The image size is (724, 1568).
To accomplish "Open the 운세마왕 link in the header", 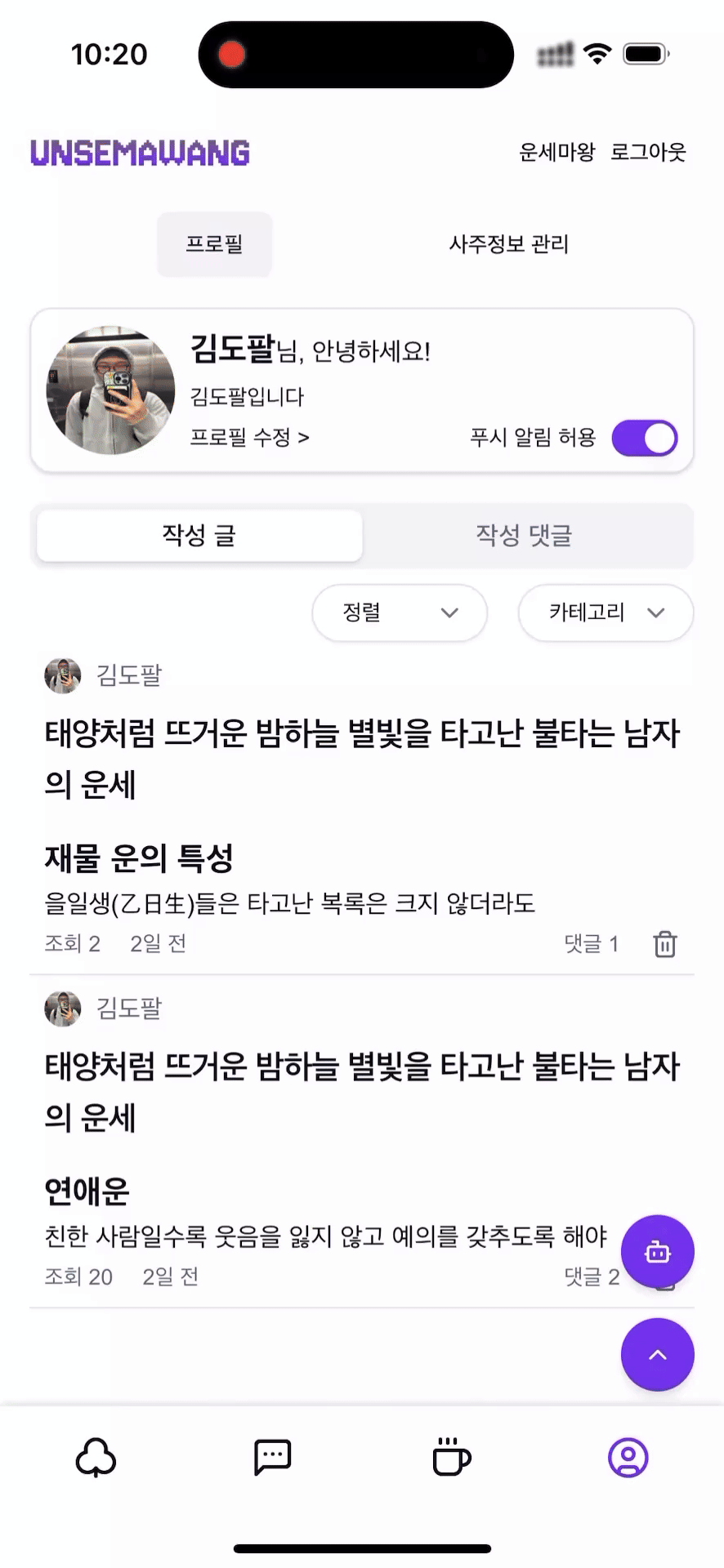I will coord(556,152).
